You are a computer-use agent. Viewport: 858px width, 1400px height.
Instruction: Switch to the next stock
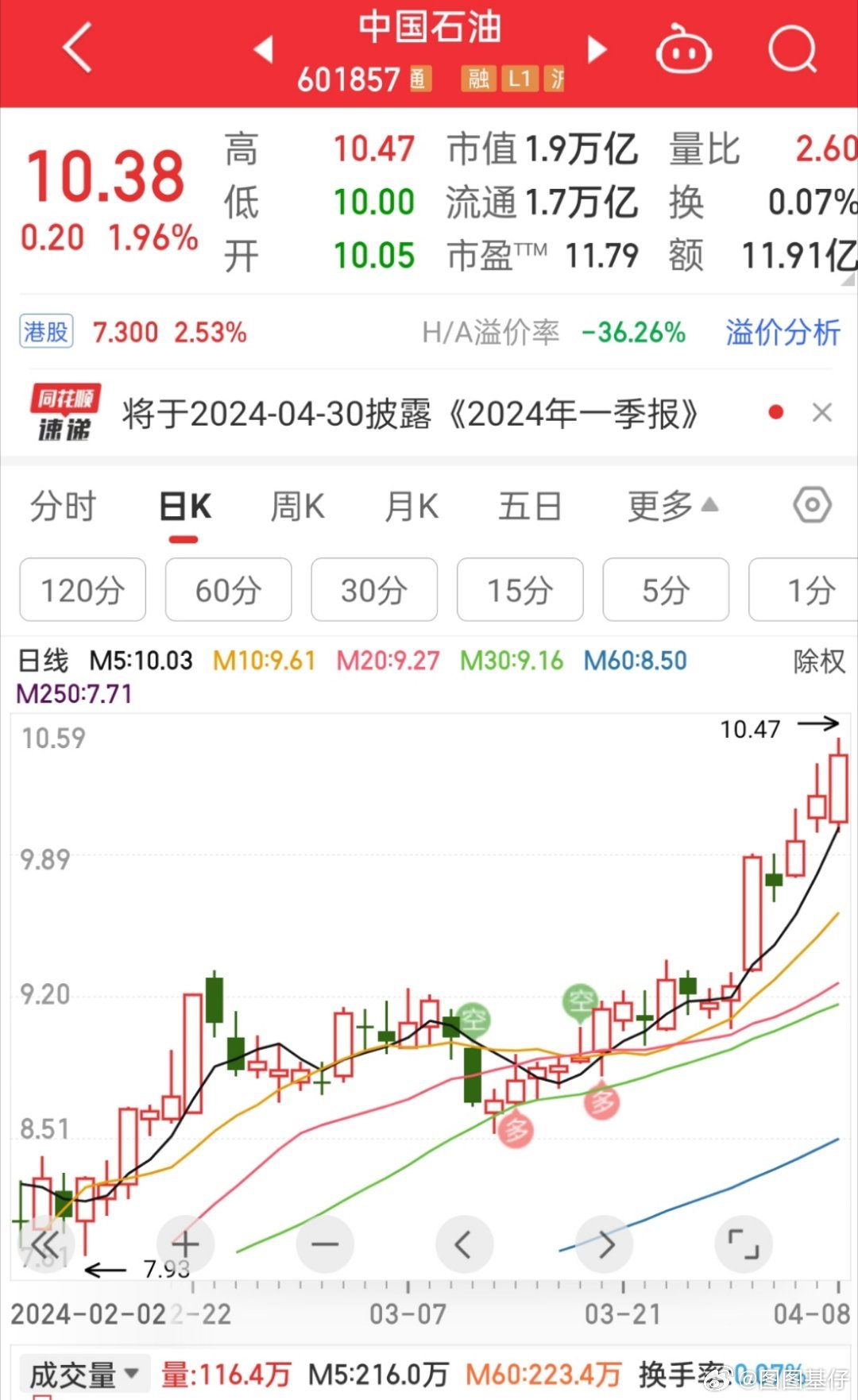click(x=597, y=49)
